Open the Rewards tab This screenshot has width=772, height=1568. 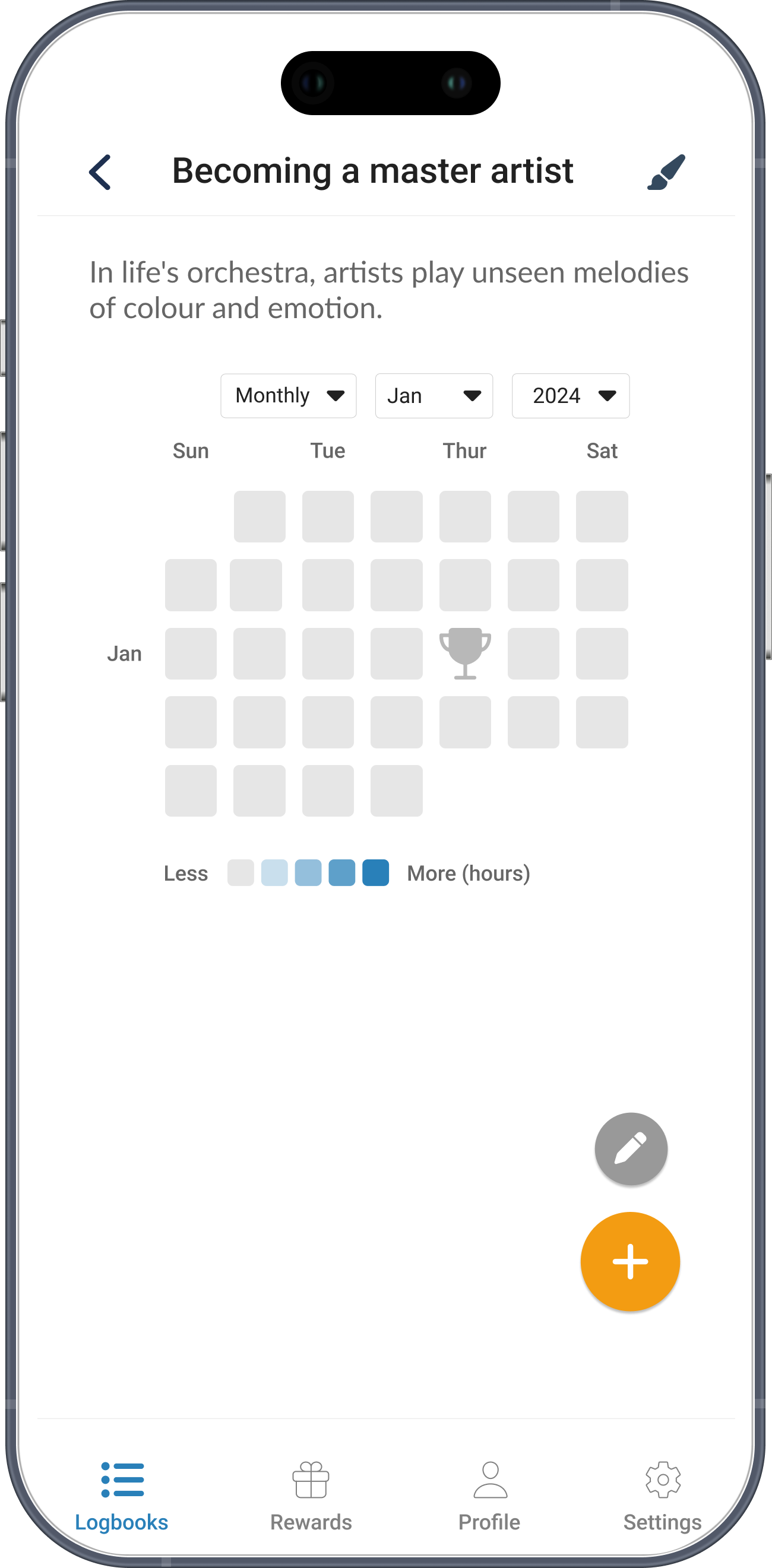311,1496
